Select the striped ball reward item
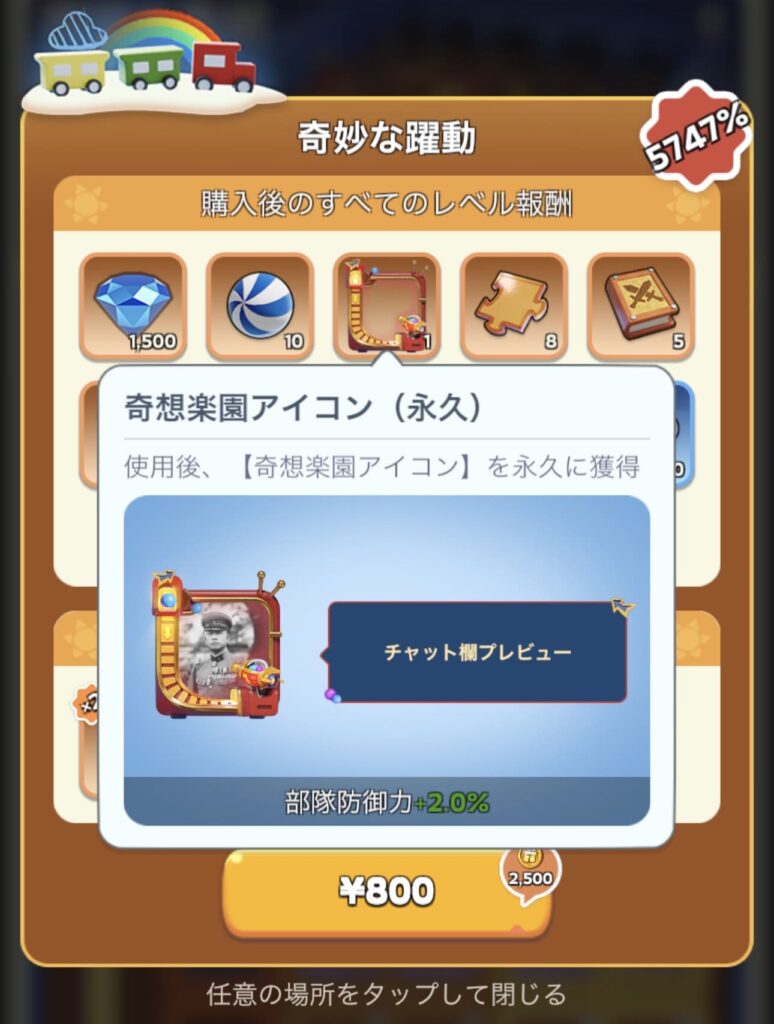Image resolution: width=774 pixels, height=1024 pixels. click(260, 306)
